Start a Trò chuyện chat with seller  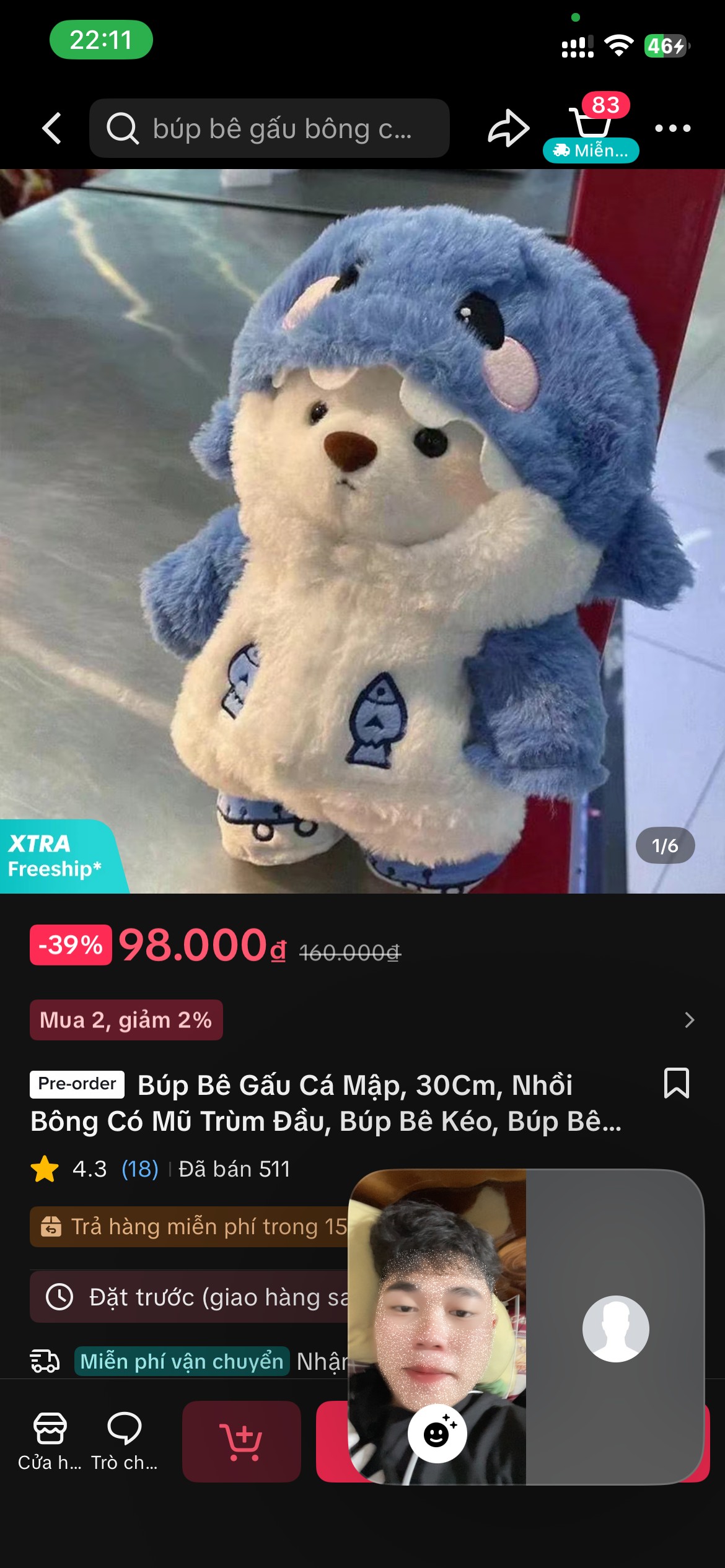(x=124, y=1440)
